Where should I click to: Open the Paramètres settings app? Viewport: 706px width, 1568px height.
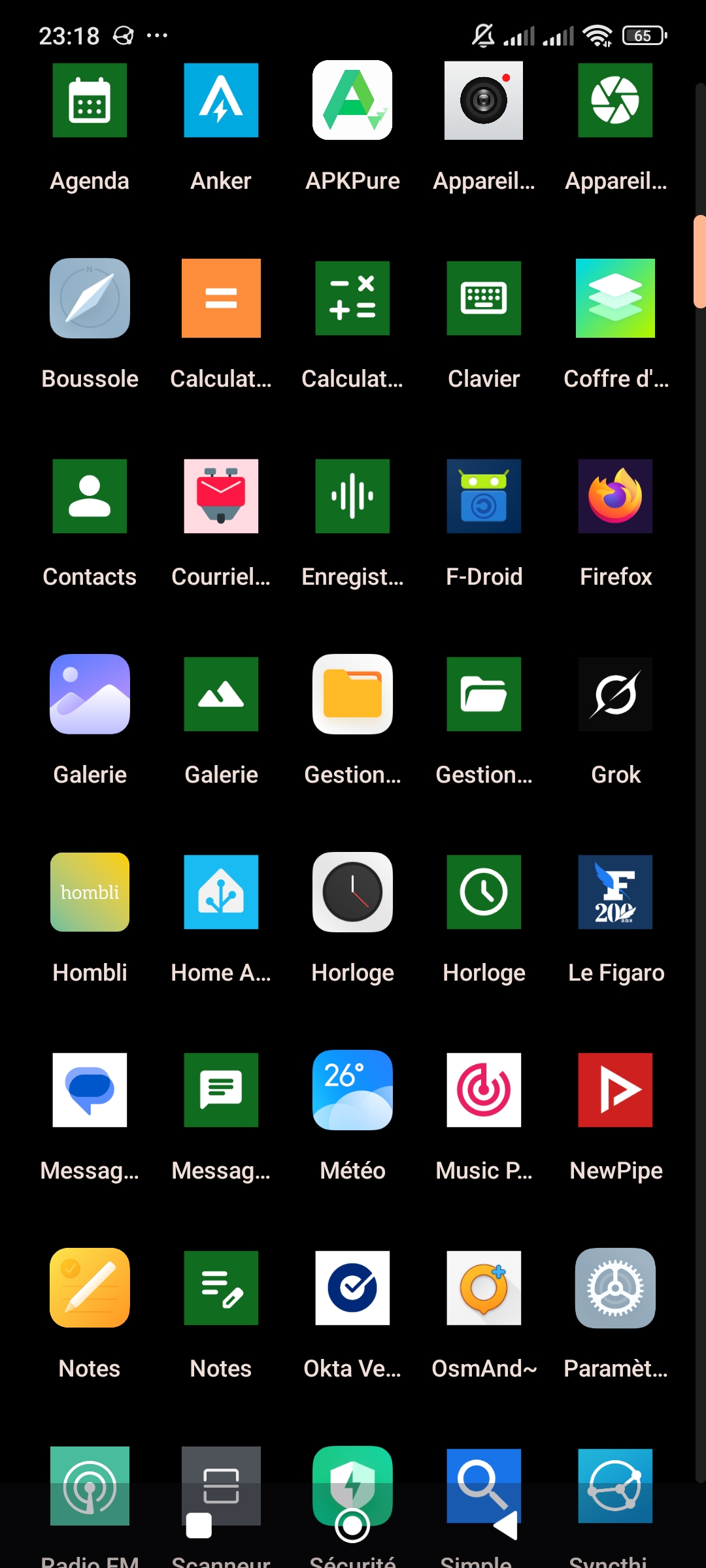(615, 1288)
